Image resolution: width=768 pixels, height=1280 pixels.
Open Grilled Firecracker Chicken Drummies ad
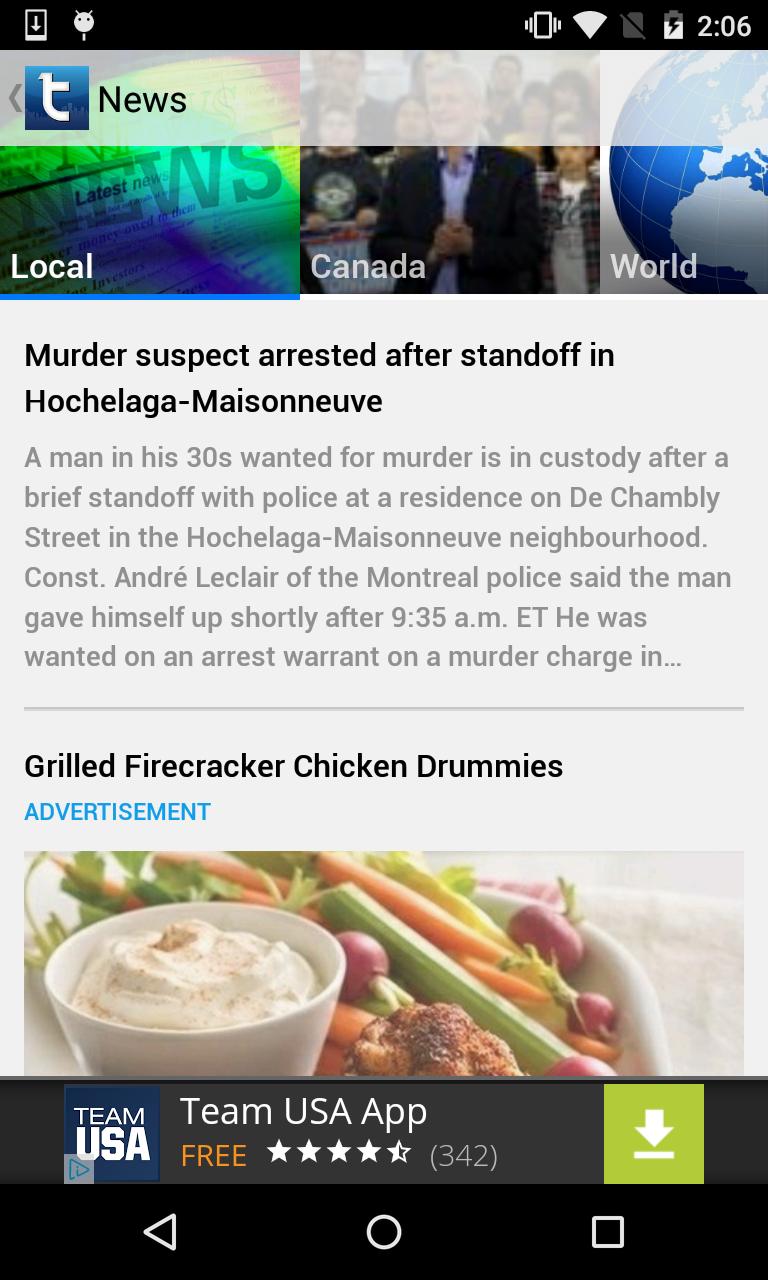[x=294, y=766]
